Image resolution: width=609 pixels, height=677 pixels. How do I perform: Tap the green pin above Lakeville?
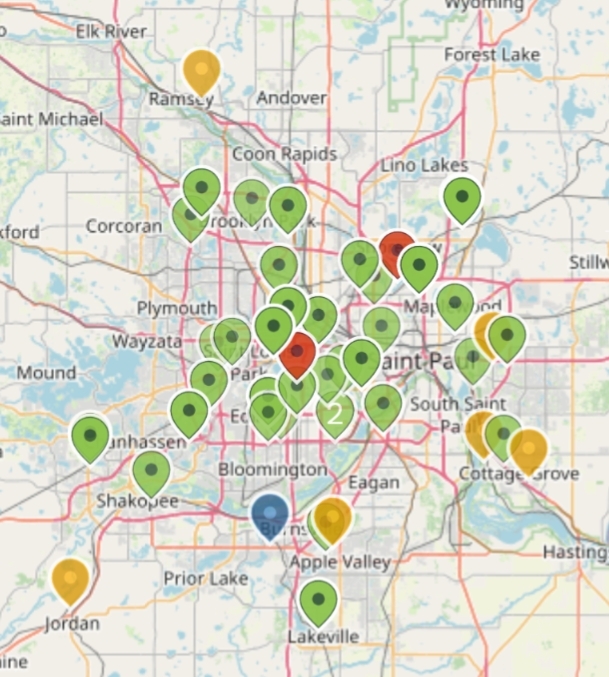pyautogui.click(x=318, y=600)
